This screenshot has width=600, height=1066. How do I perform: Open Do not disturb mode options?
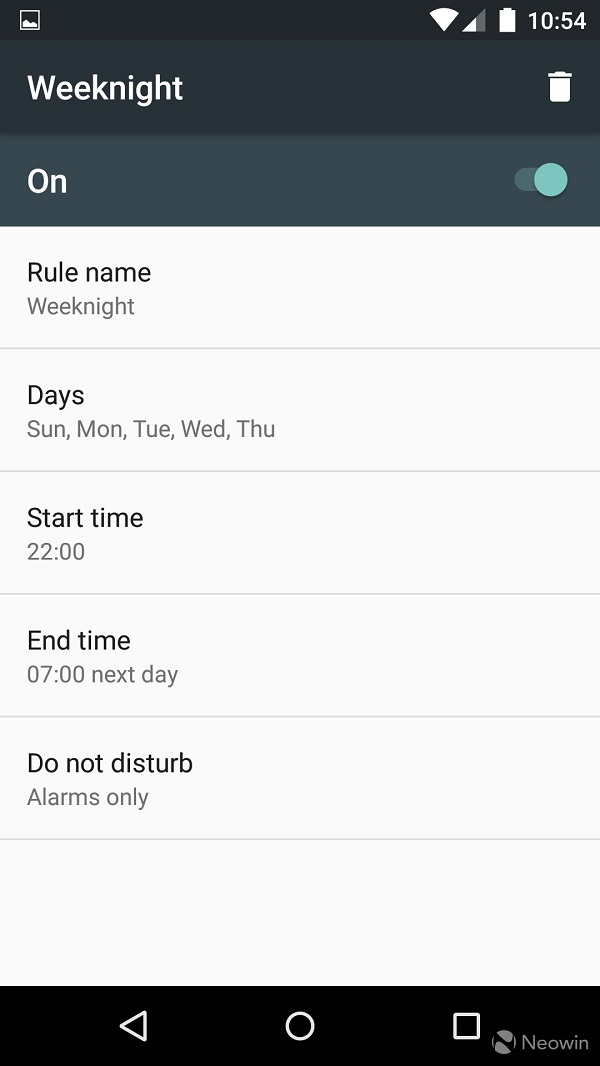coord(300,778)
